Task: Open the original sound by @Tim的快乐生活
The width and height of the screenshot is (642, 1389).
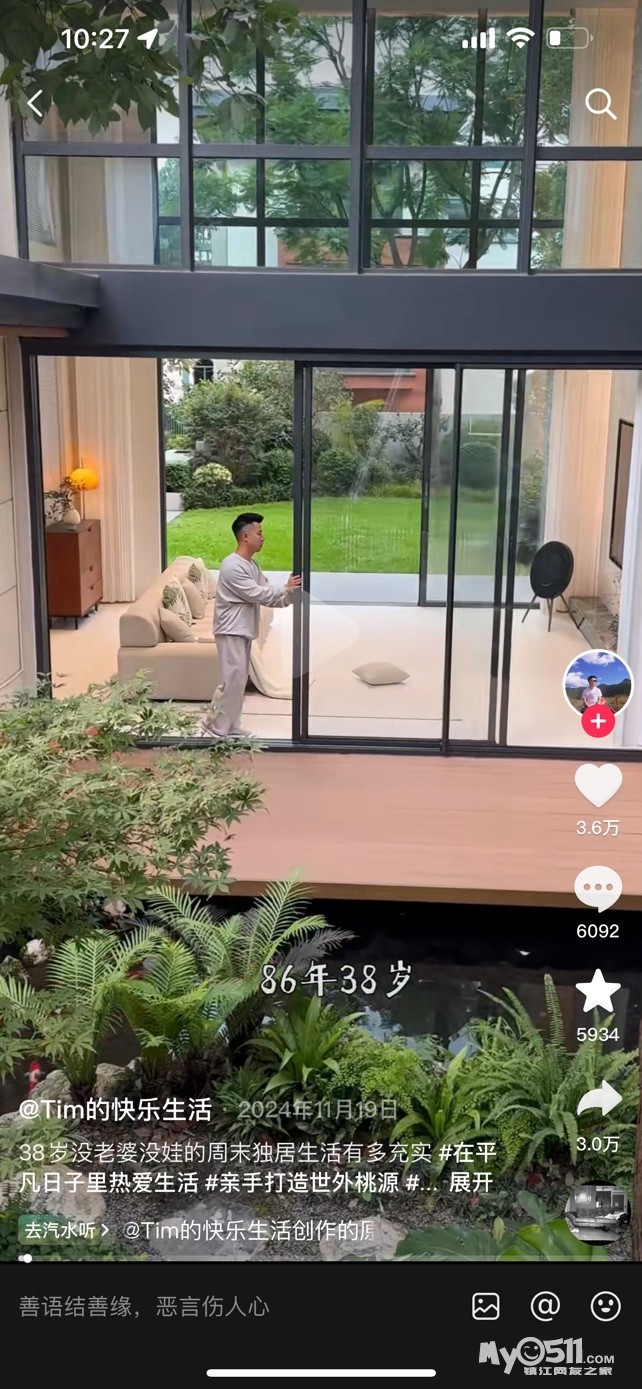Action: pos(250,1230)
